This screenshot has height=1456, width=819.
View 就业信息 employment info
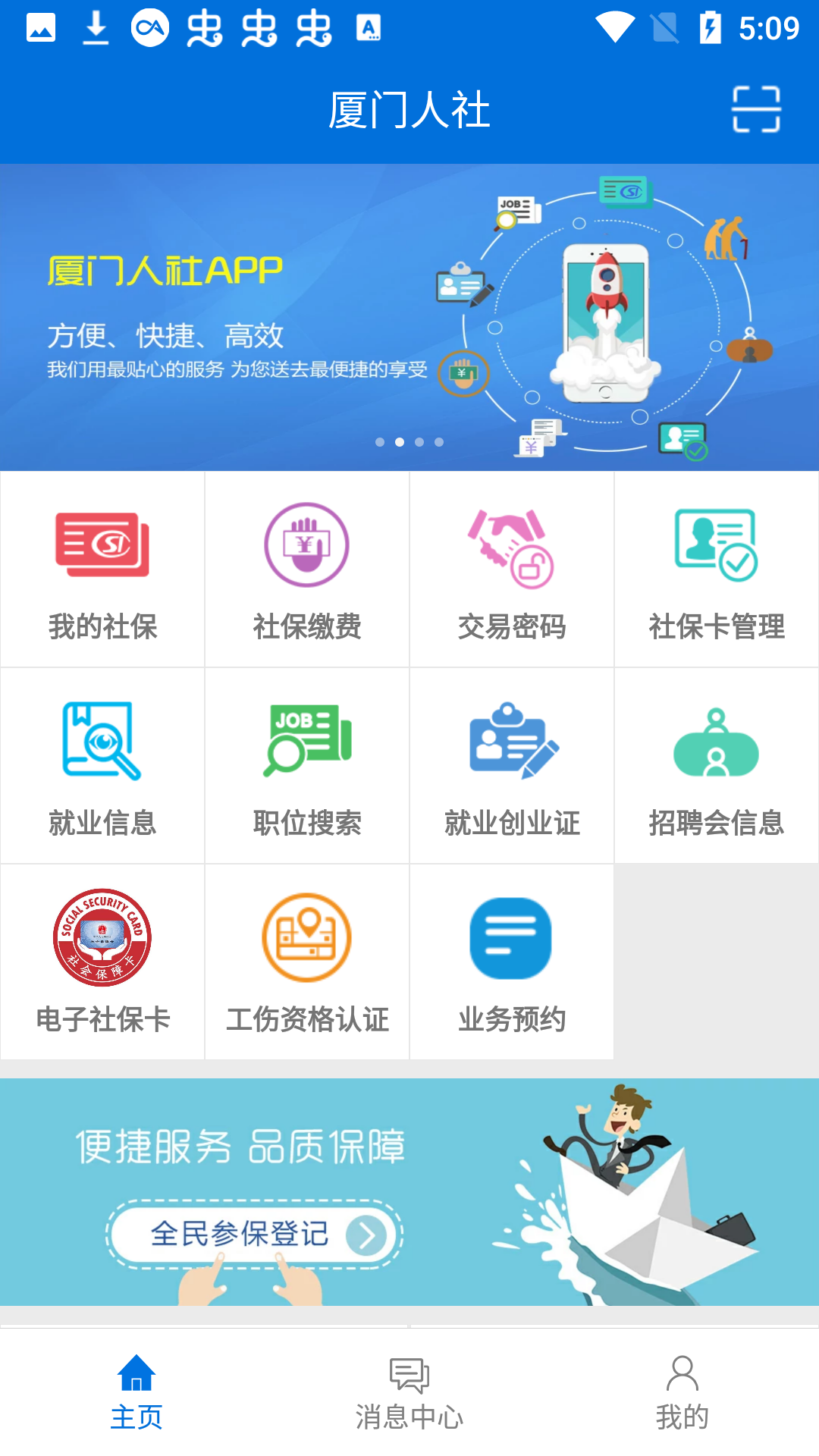(102, 766)
